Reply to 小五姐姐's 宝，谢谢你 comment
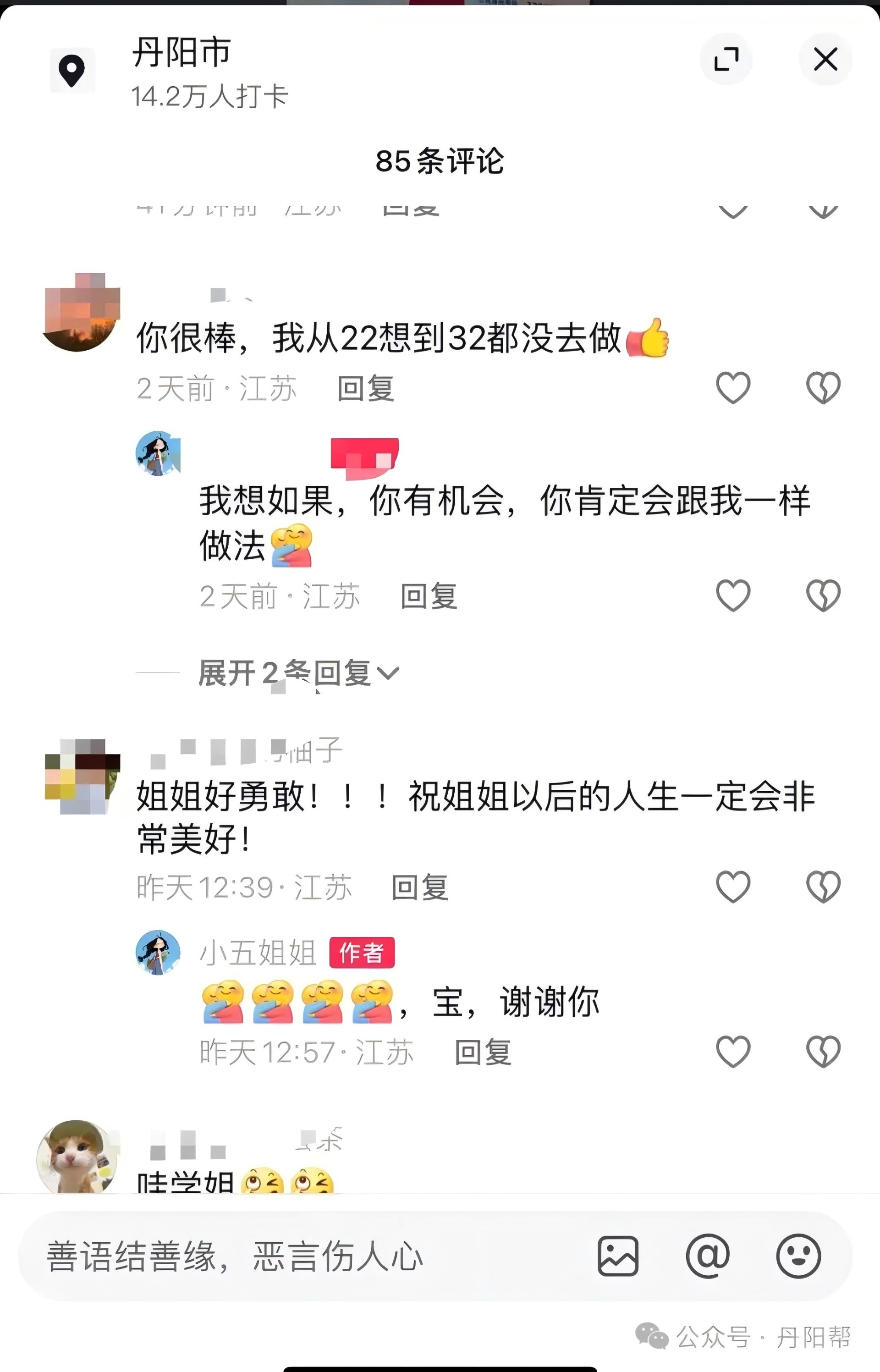 click(483, 1052)
